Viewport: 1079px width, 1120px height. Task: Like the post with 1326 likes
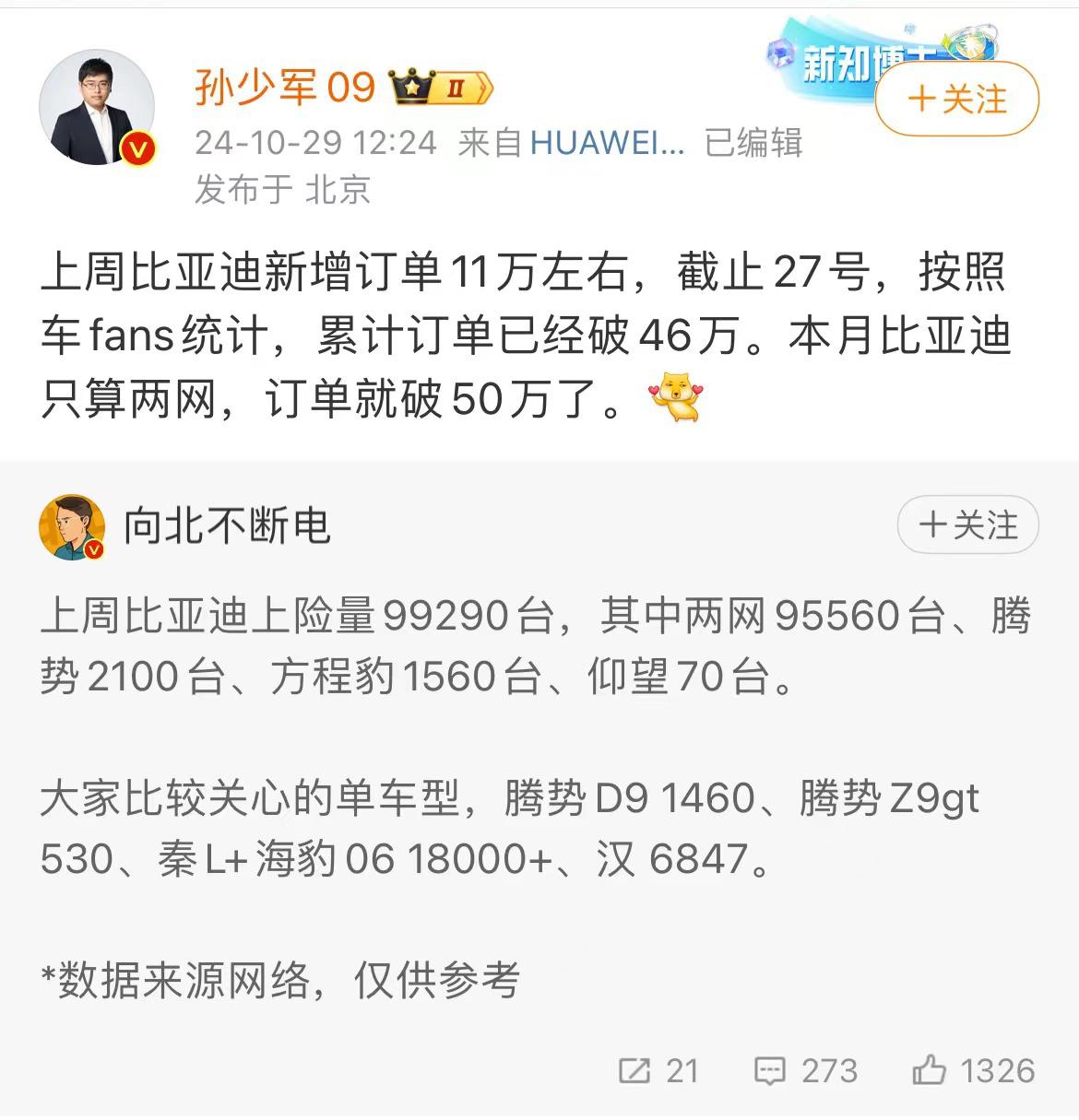point(974,1071)
